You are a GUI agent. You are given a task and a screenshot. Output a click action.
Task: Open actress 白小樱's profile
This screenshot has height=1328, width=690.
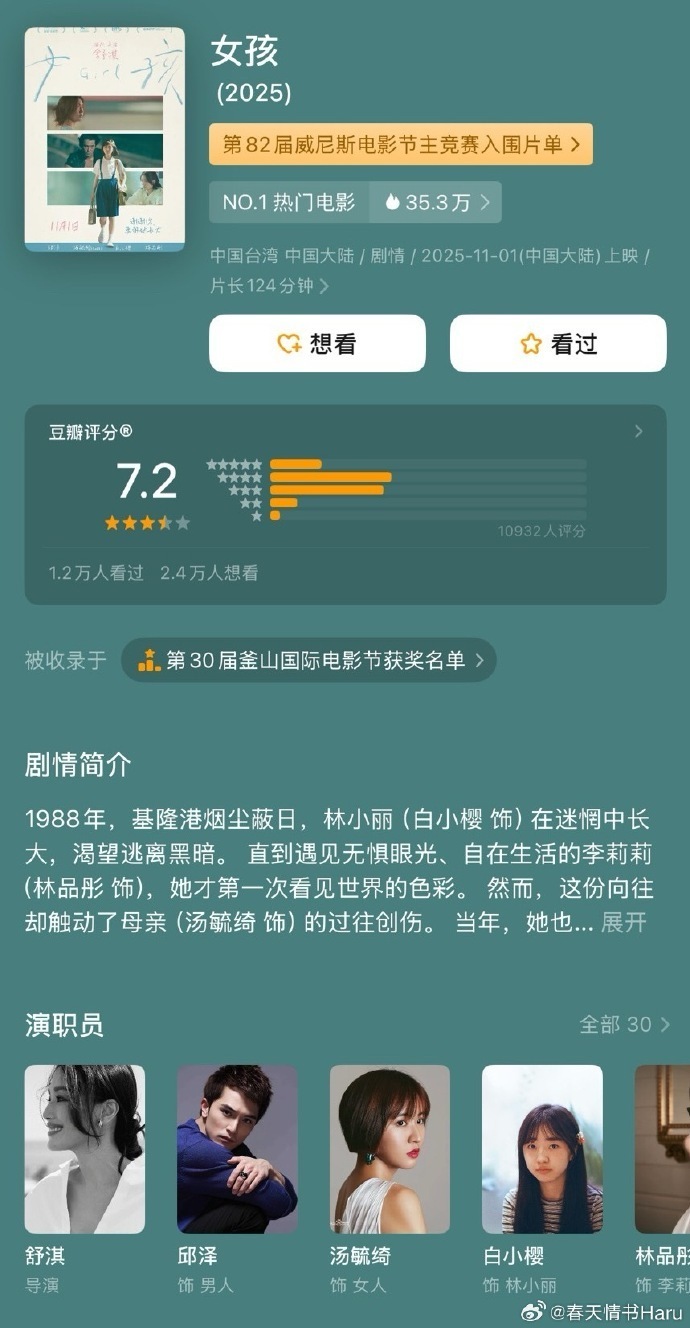(x=542, y=1149)
